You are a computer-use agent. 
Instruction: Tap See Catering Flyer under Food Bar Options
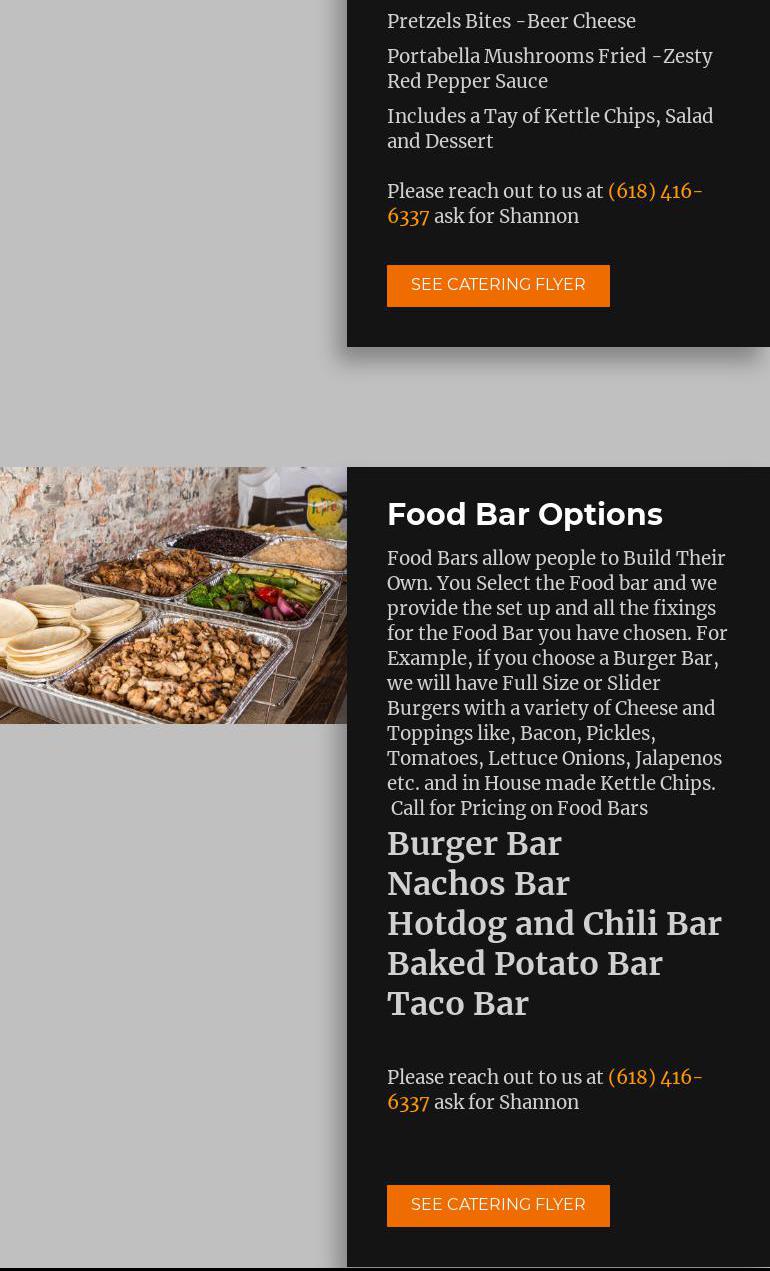point(498,1205)
